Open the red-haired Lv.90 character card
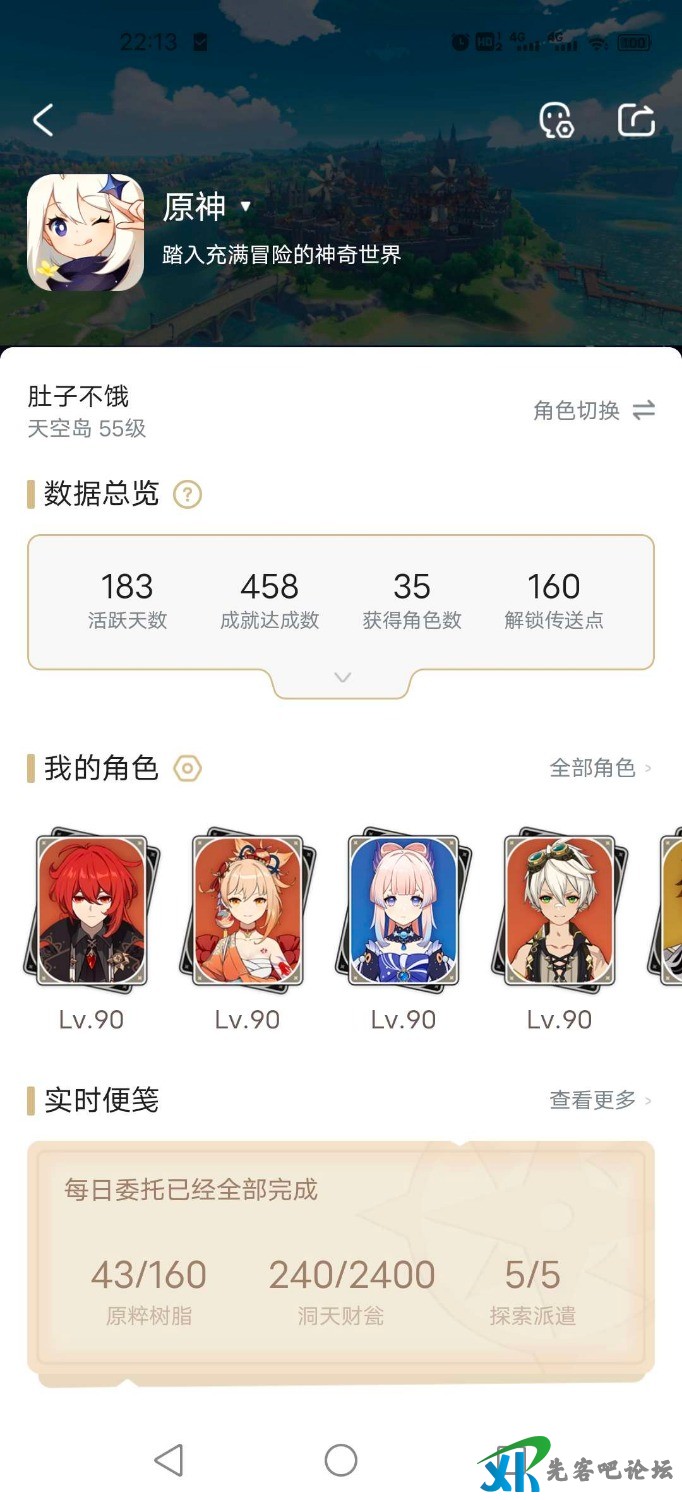This screenshot has width=682, height=1500. click(90, 910)
